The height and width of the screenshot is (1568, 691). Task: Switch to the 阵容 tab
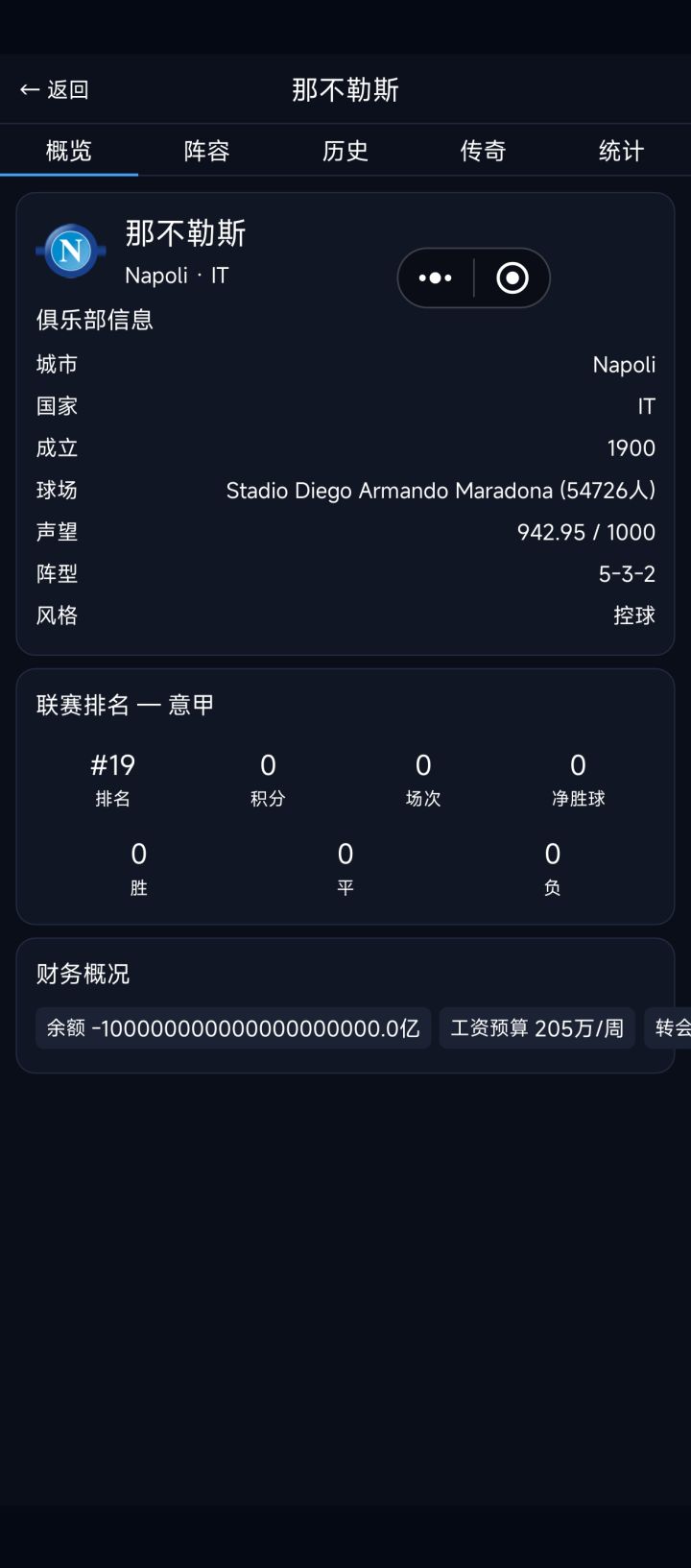(x=207, y=151)
